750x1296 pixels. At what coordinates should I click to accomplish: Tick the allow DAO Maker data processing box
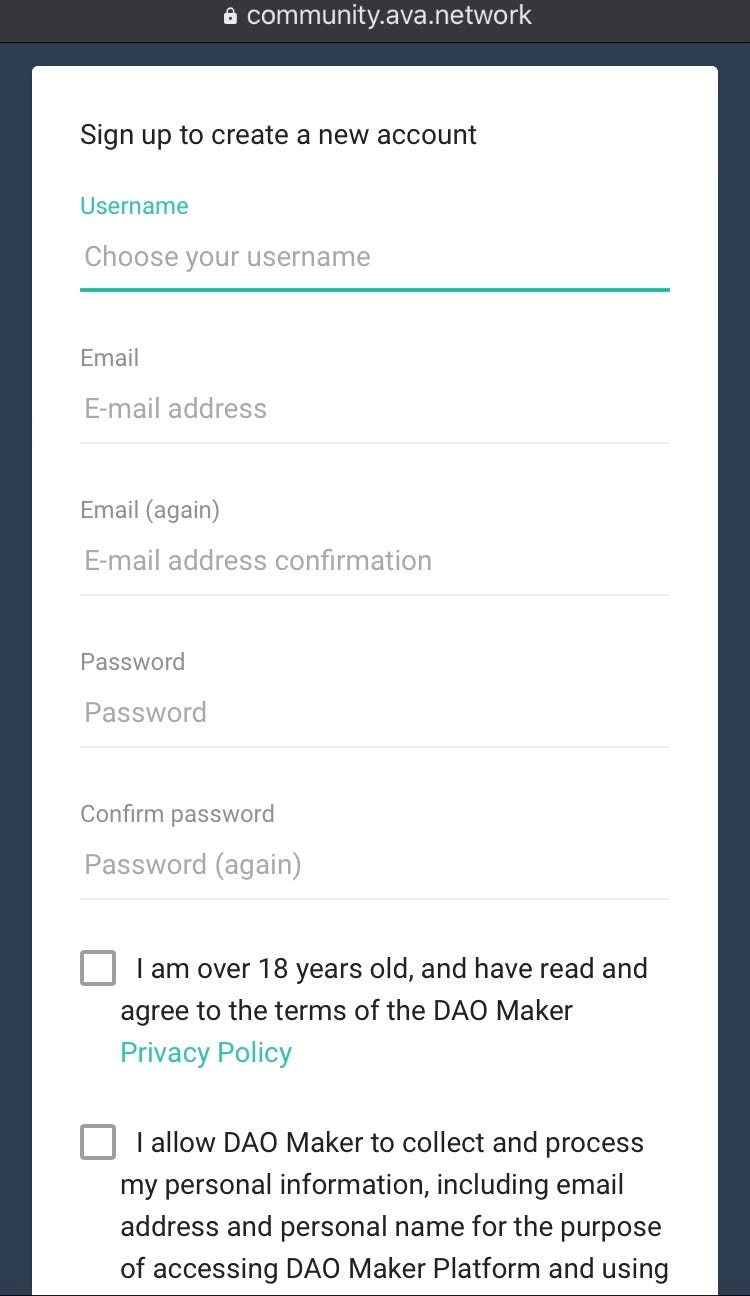tap(98, 1142)
